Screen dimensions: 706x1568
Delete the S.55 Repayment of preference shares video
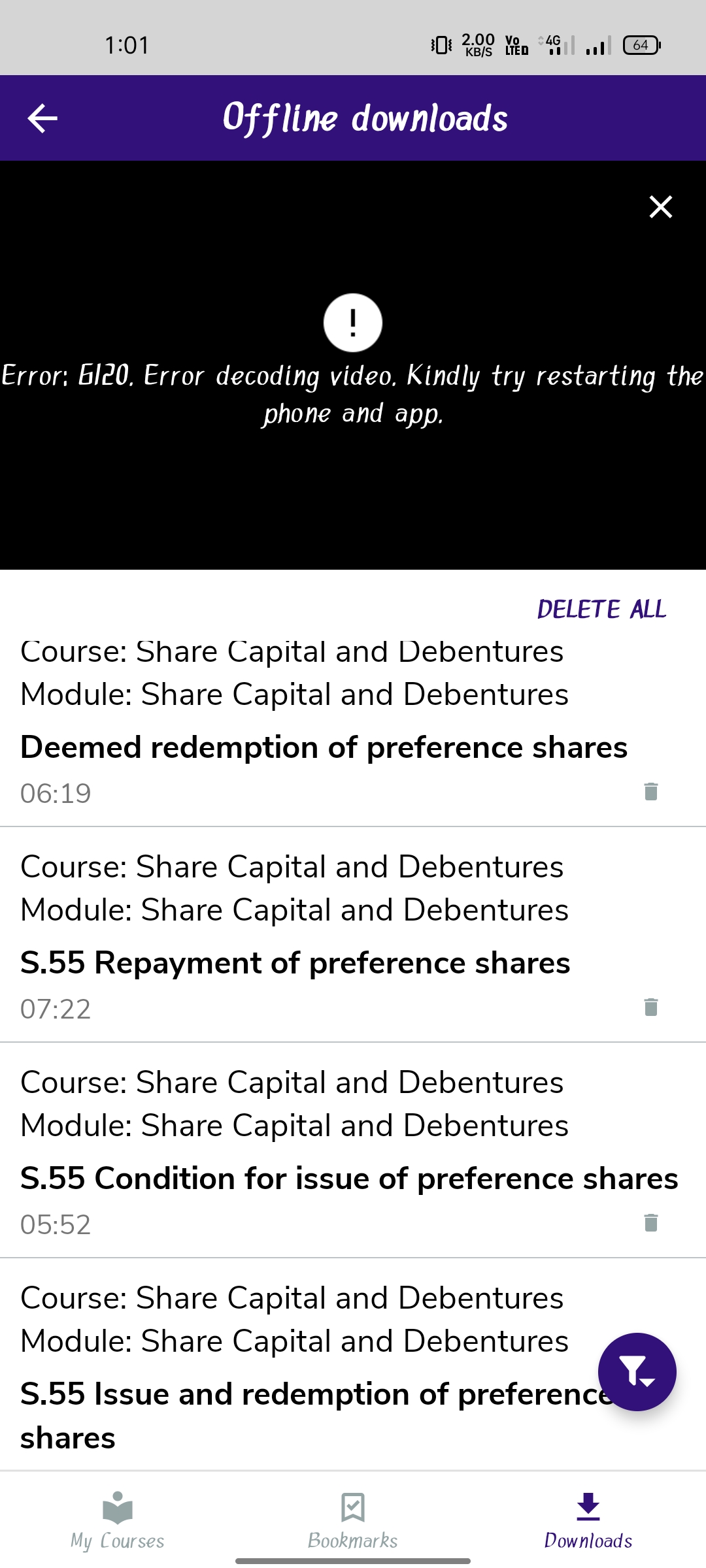click(x=650, y=1007)
